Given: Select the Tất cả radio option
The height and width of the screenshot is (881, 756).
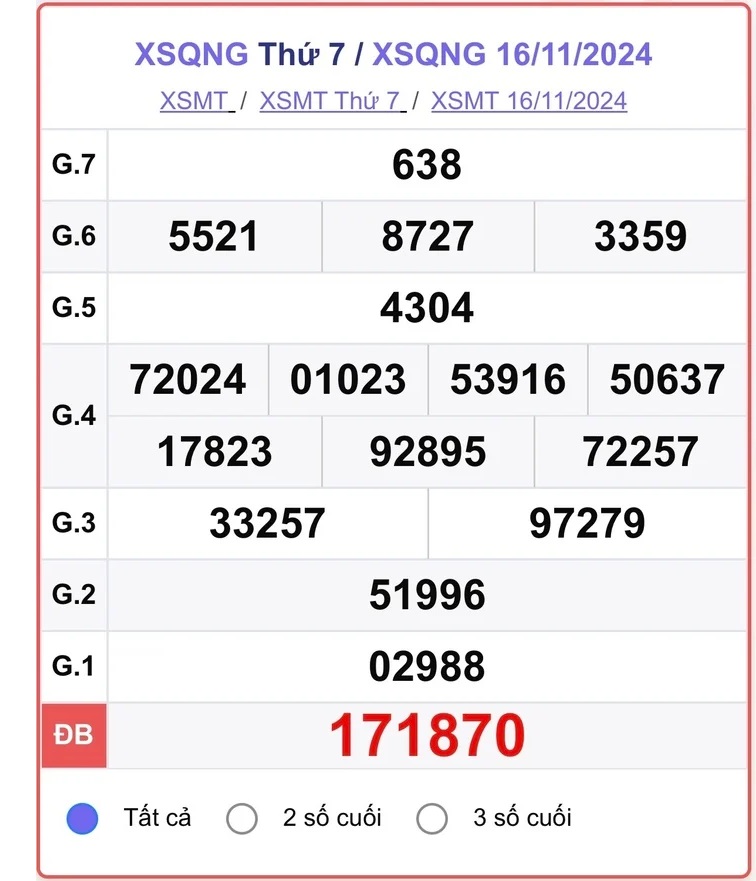Looking at the screenshot, I should (83, 819).
